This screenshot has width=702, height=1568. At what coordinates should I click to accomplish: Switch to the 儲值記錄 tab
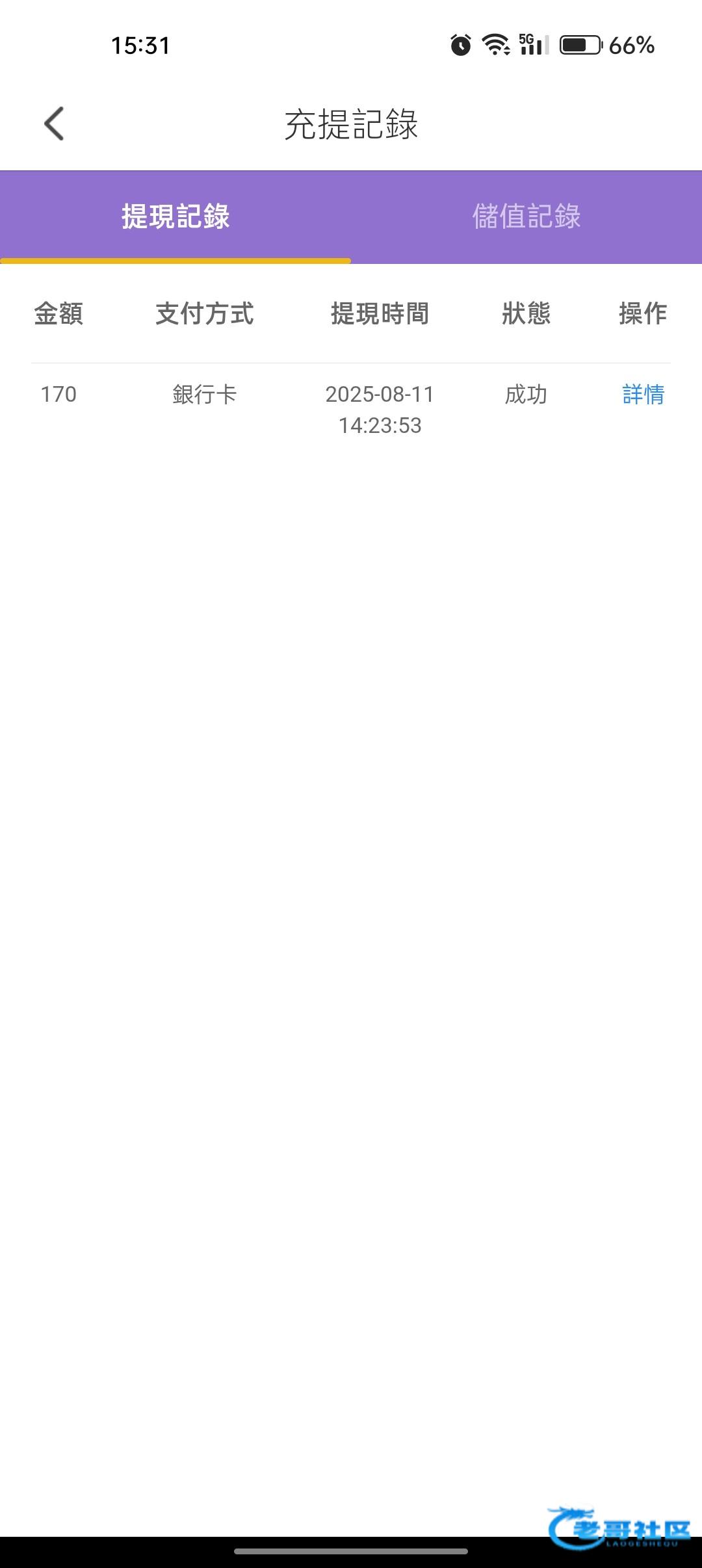(x=526, y=216)
